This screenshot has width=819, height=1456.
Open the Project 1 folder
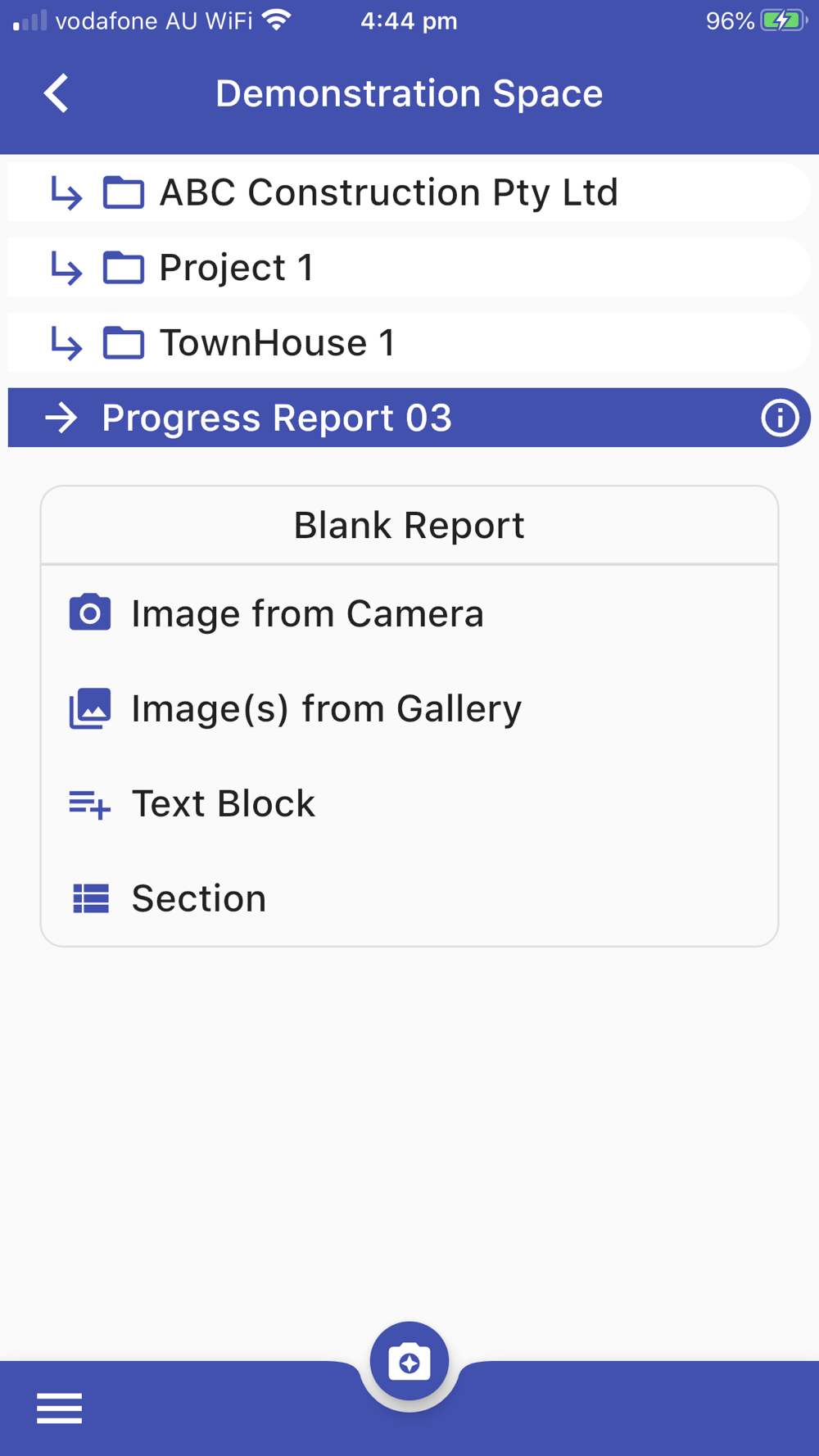click(237, 268)
